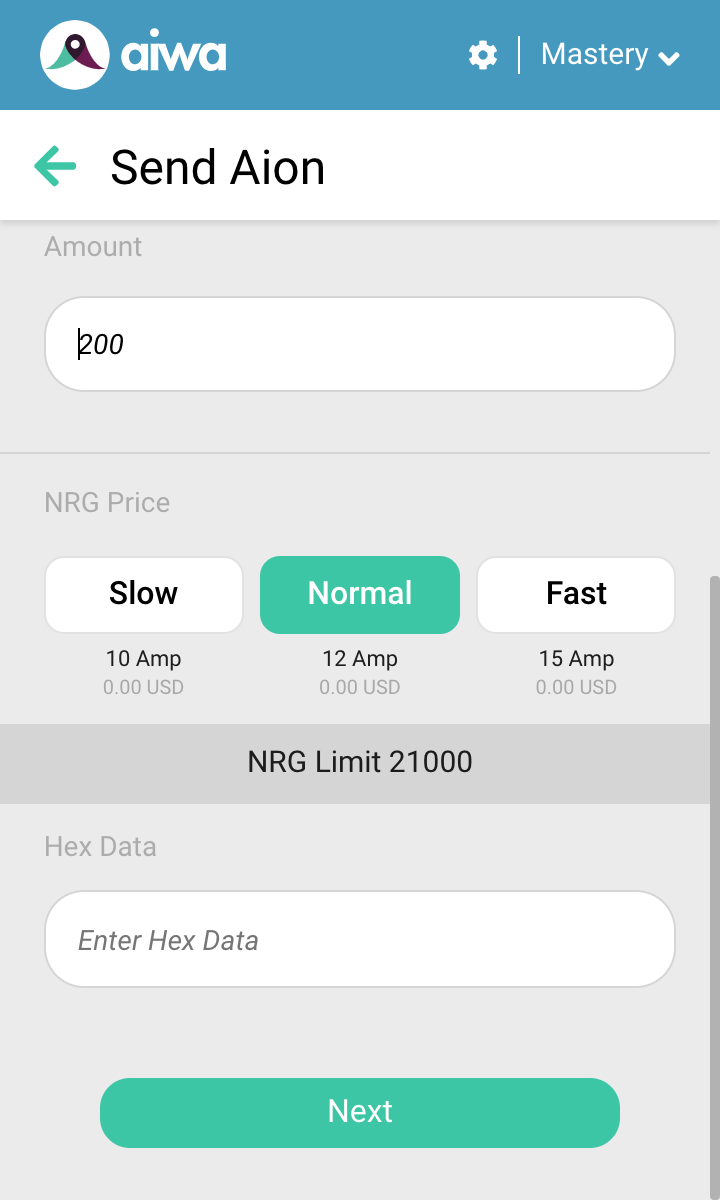Screen dimensions: 720x1200
Task: Open the settings gear
Action: coord(483,55)
